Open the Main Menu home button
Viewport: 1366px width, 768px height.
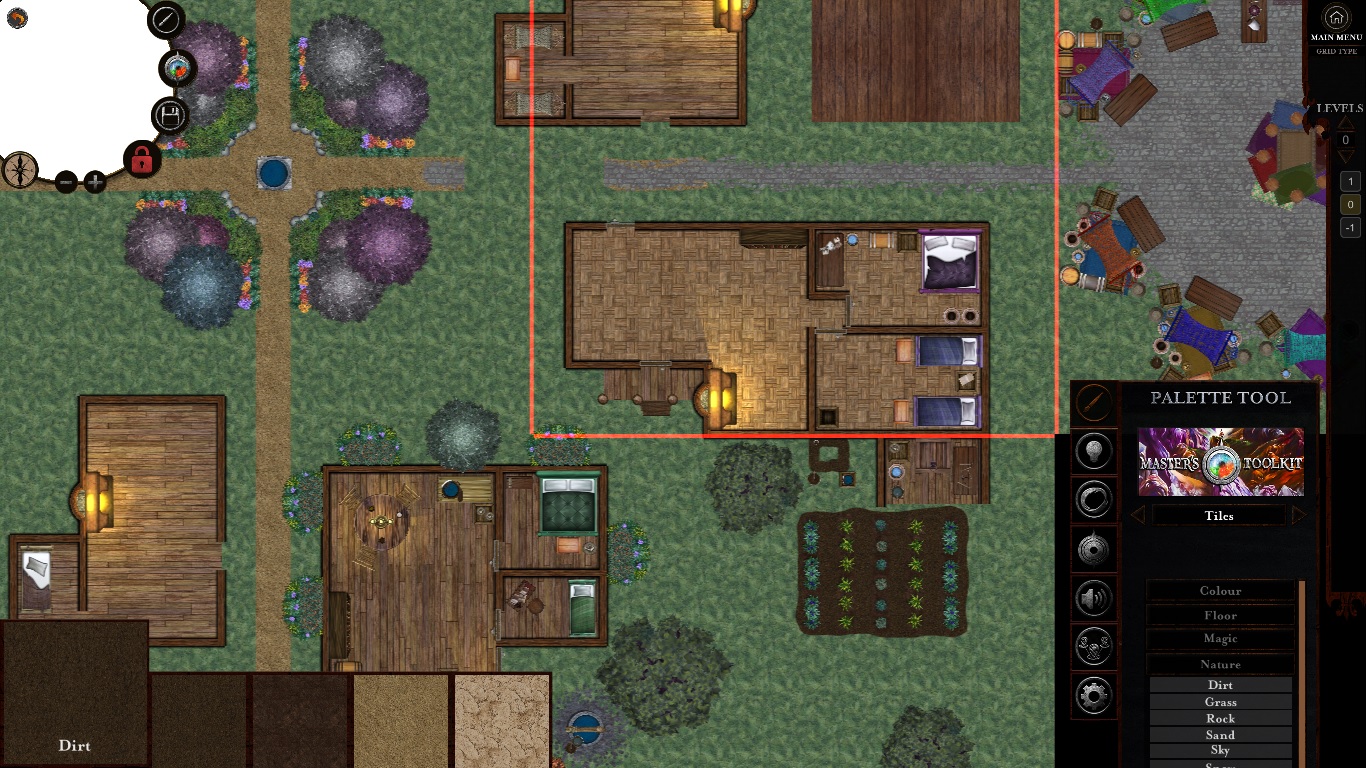point(1336,17)
